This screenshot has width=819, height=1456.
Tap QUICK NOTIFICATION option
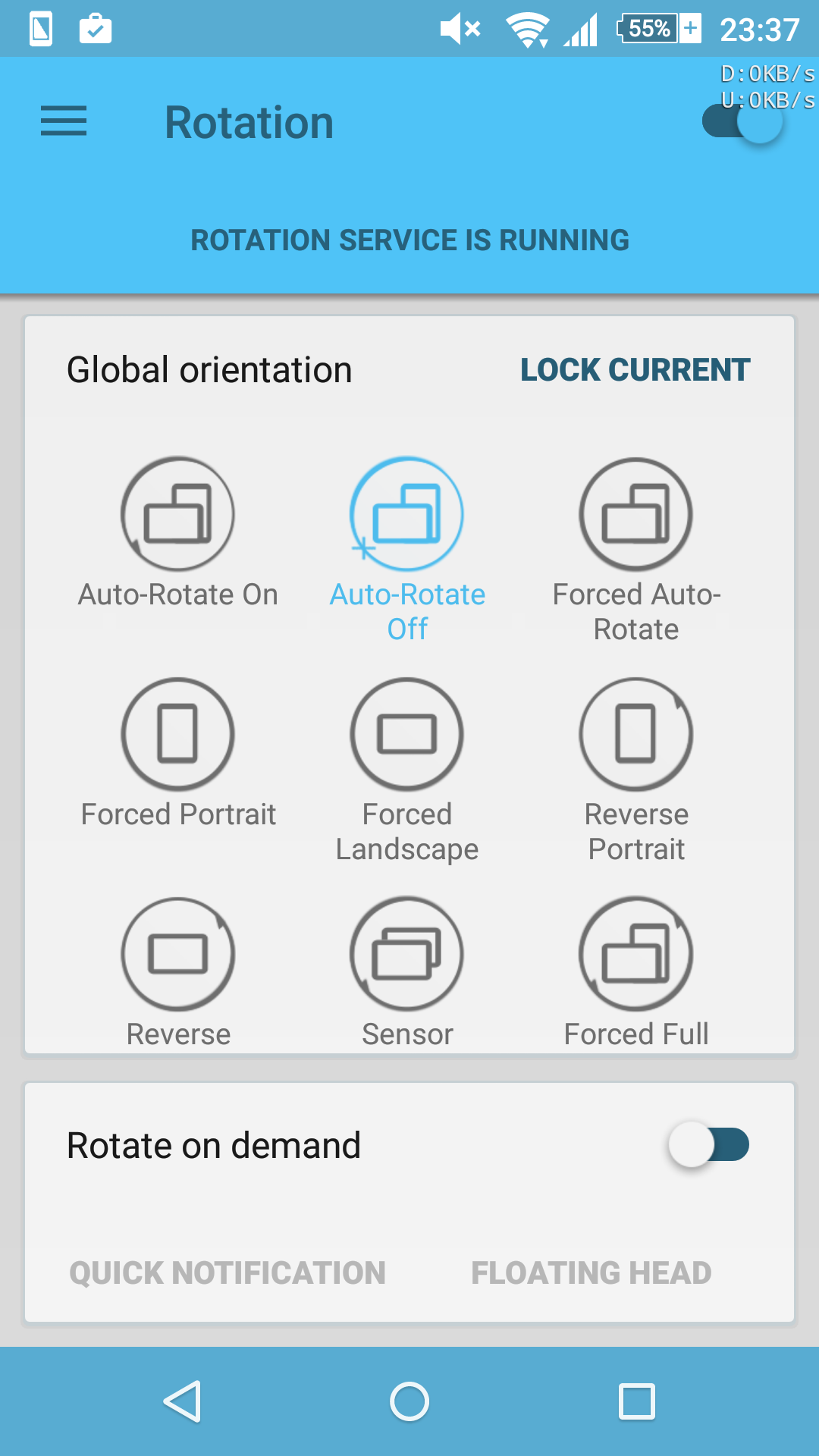(x=227, y=1272)
